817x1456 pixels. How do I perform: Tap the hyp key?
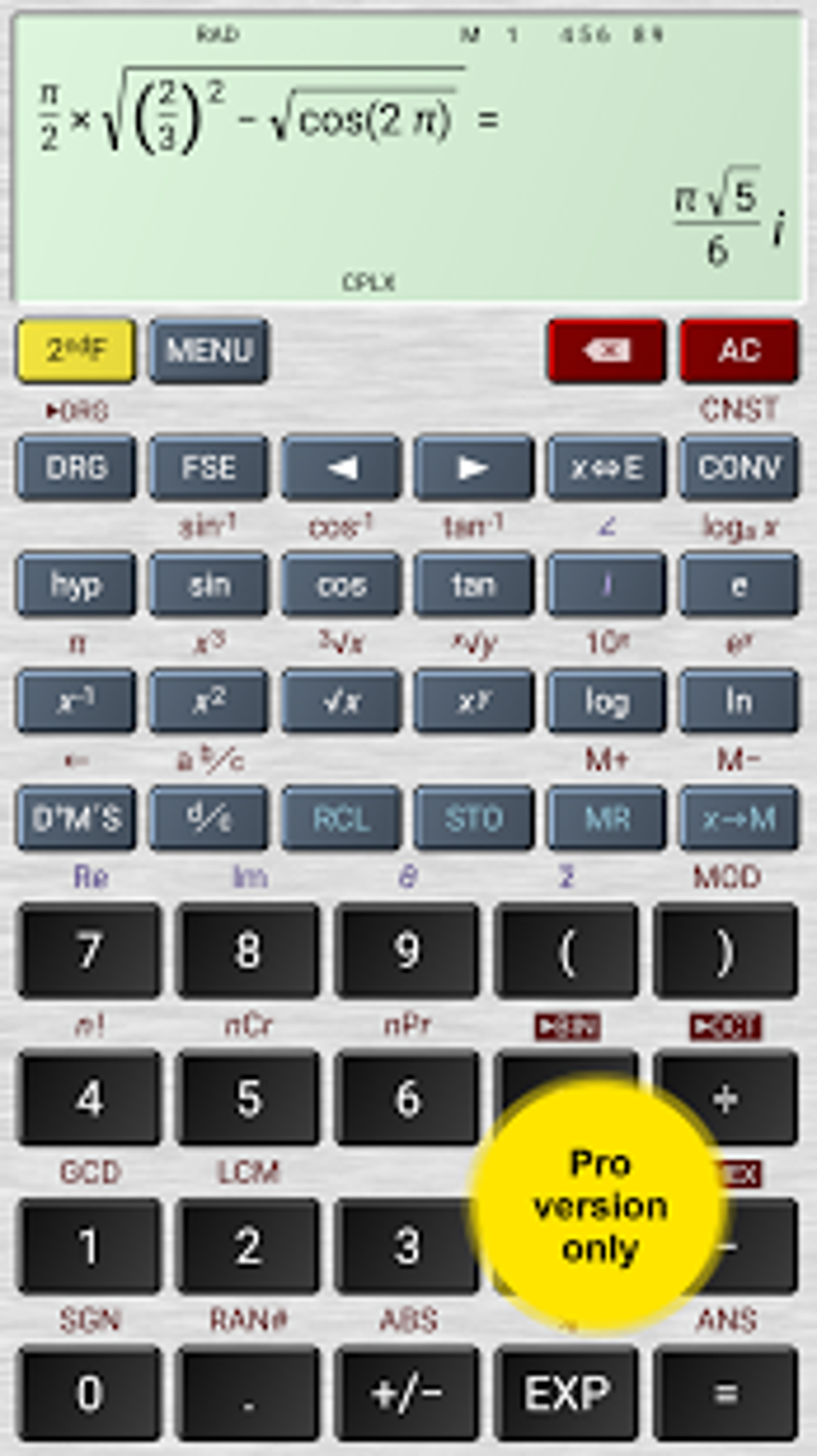point(76,584)
